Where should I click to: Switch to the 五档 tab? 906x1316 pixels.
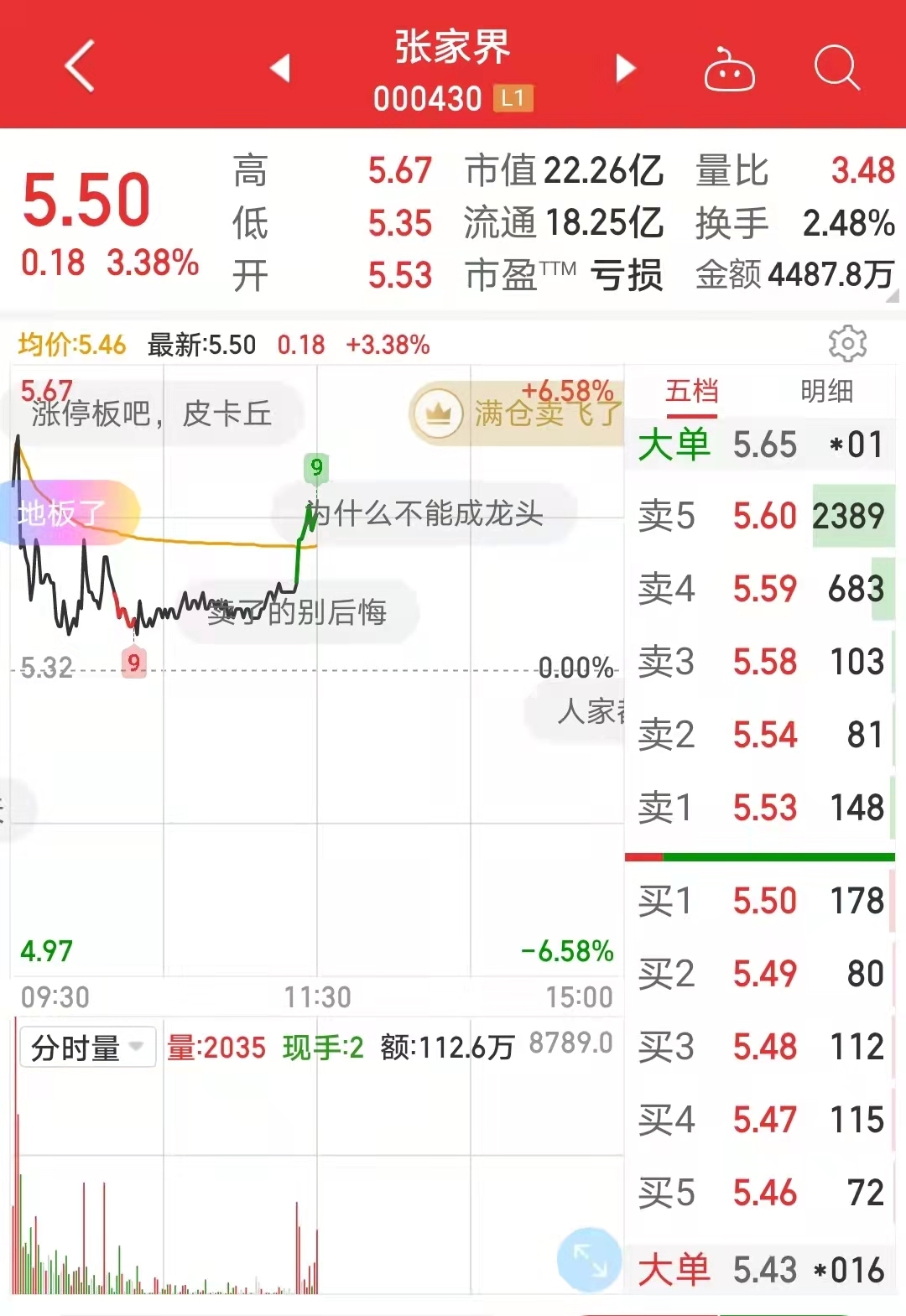tap(691, 391)
